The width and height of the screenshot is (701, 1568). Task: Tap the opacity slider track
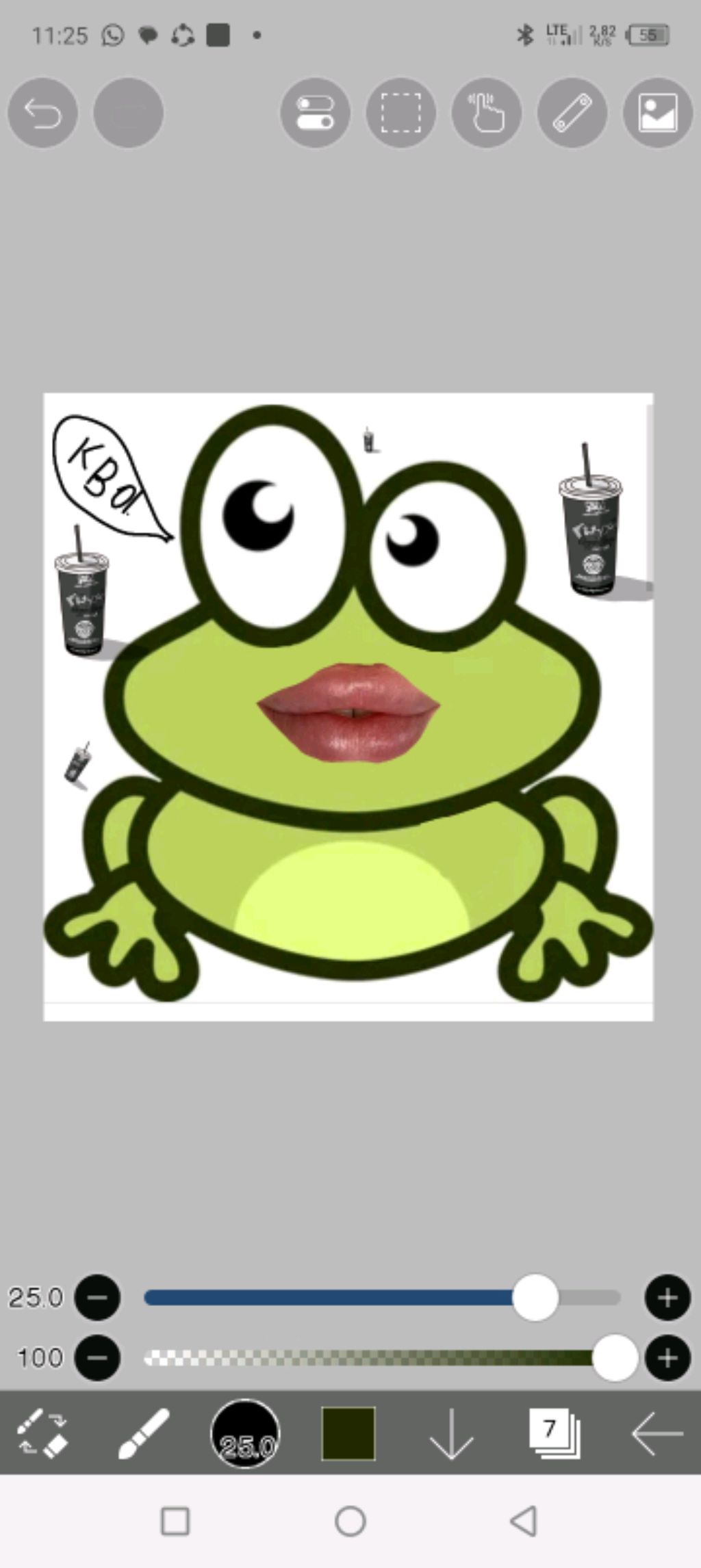tap(370, 1357)
